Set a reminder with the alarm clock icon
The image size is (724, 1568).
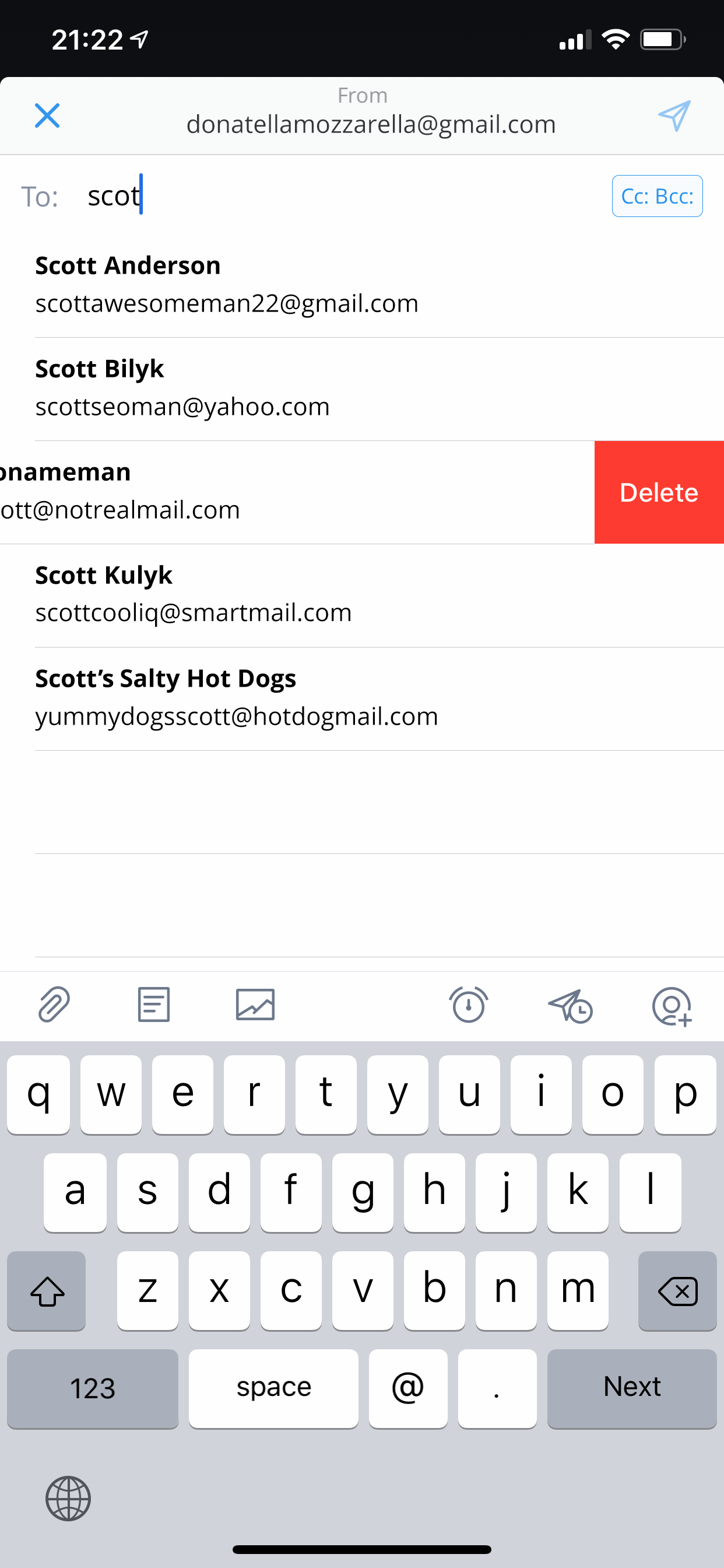(x=469, y=1005)
